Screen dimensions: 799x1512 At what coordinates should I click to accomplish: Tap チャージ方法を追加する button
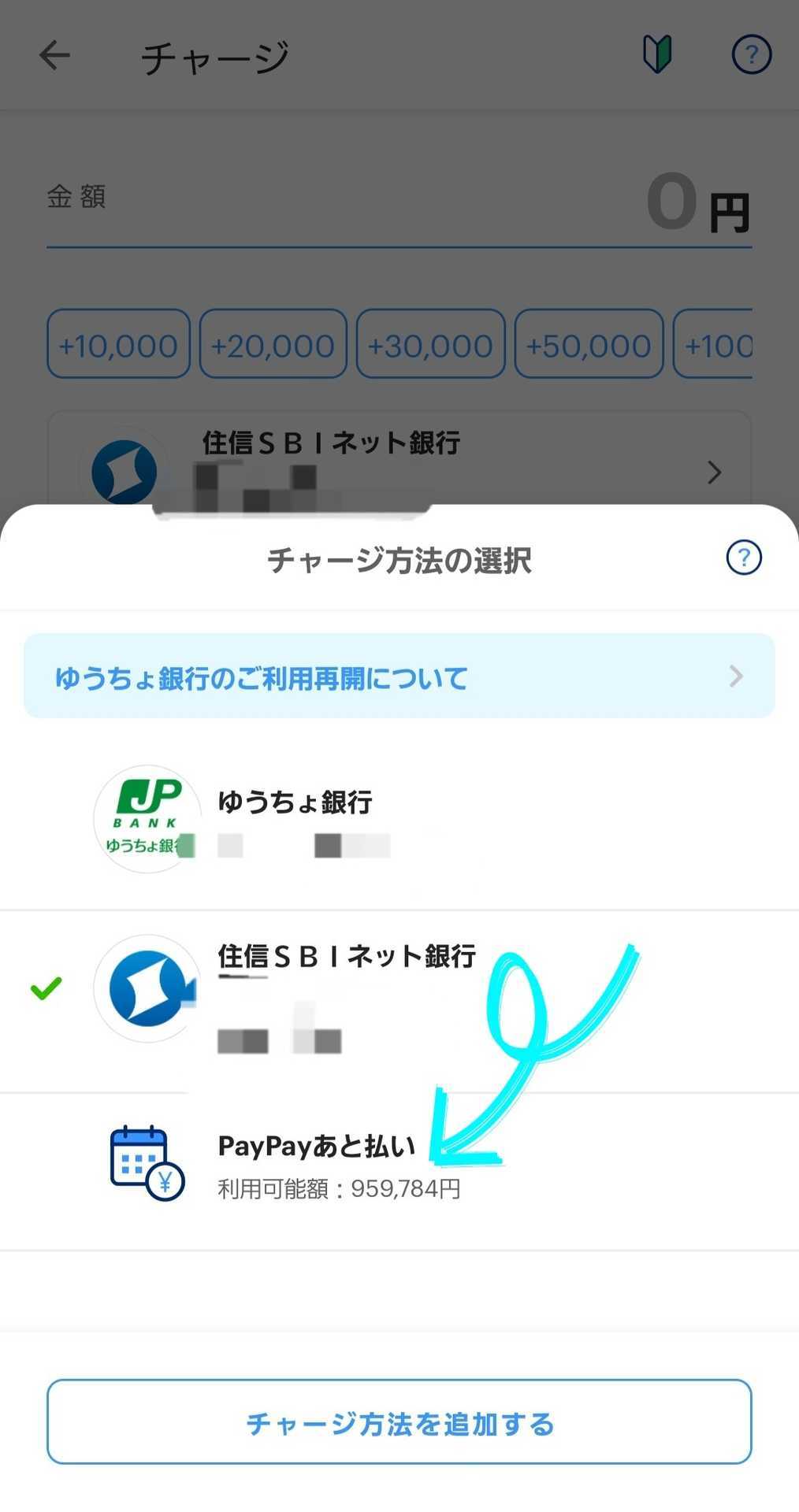tap(399, 1422)
